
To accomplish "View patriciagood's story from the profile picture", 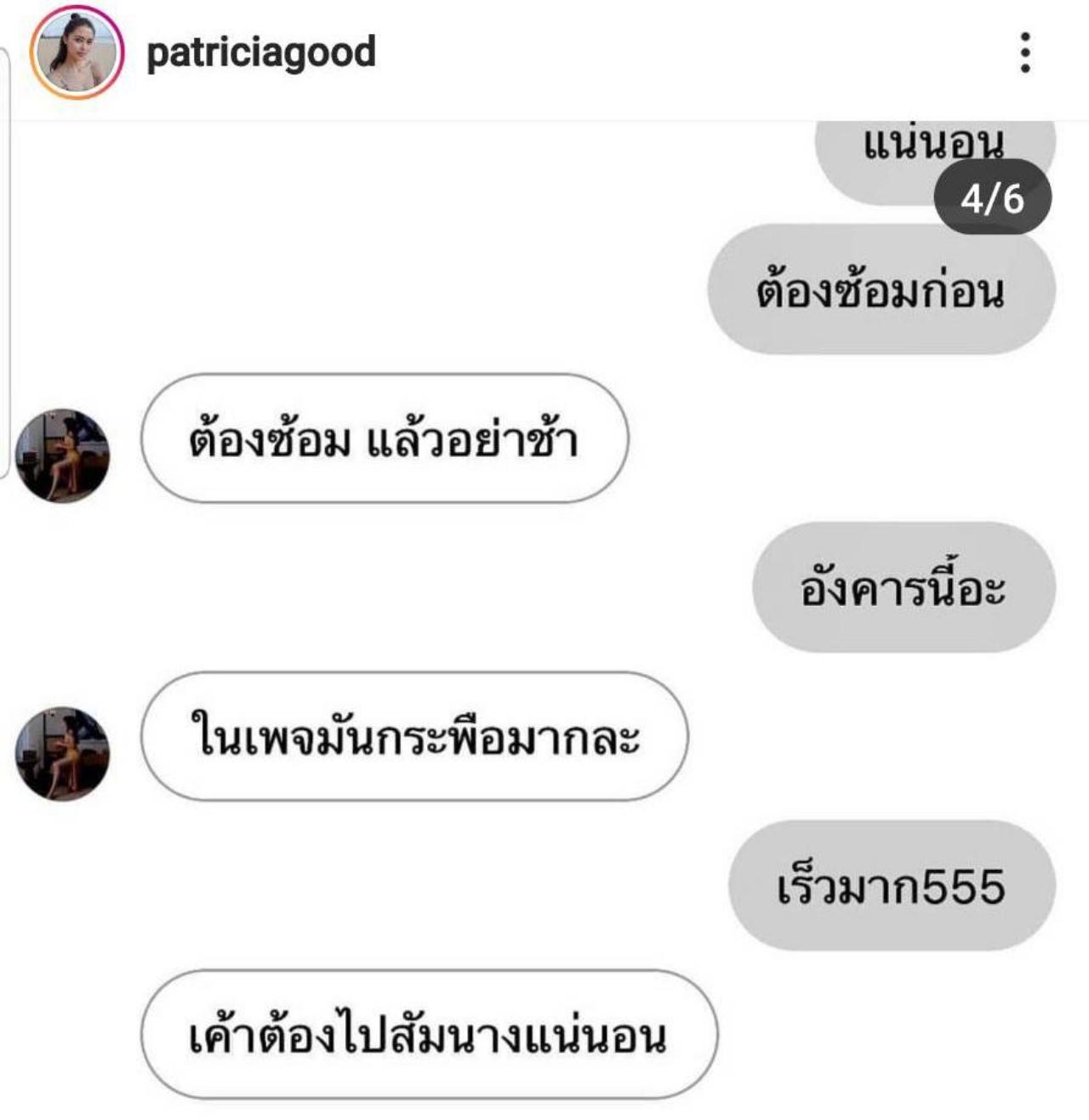I will coord(77,53).
